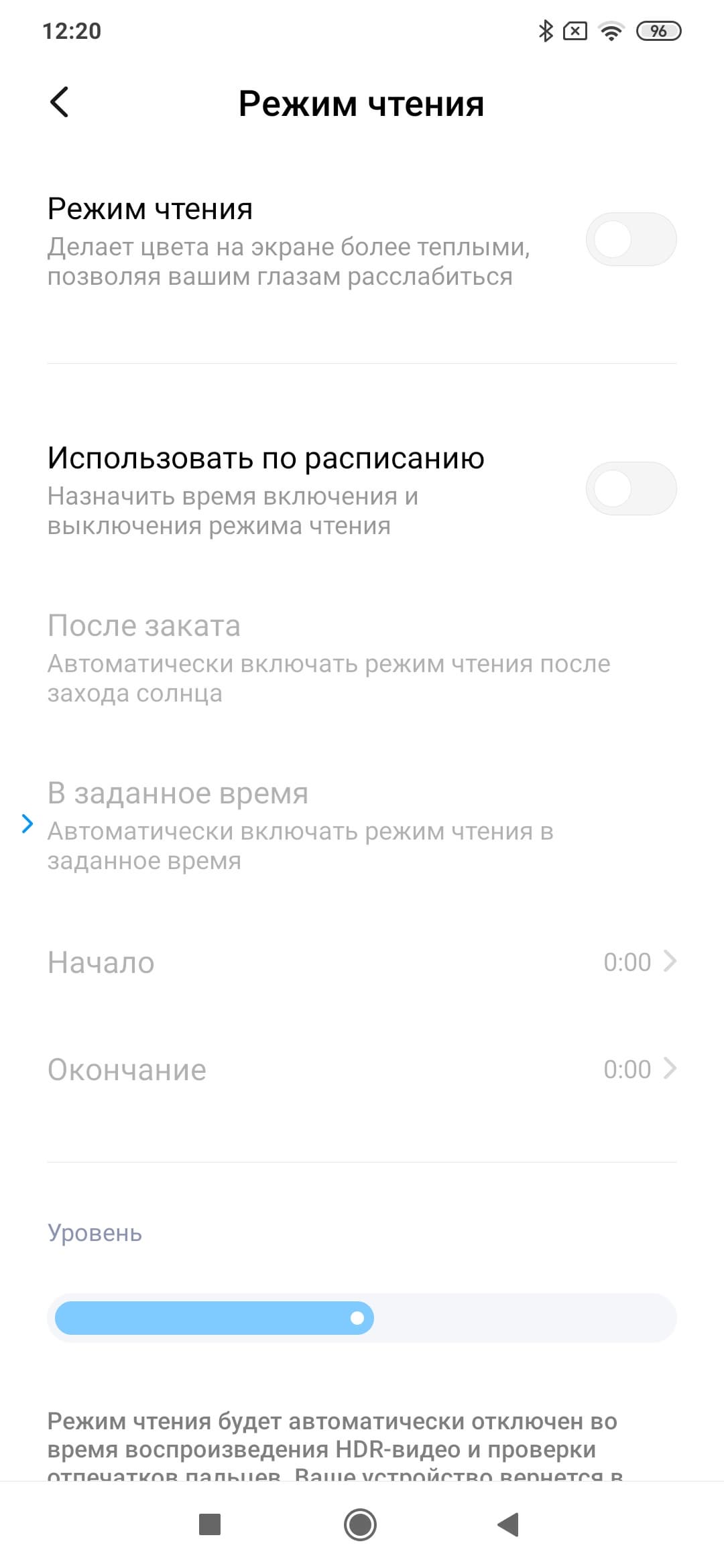The image size is (724, 1568).
Task: Open recent apps from navigation bar
Action: (210, 1524)
